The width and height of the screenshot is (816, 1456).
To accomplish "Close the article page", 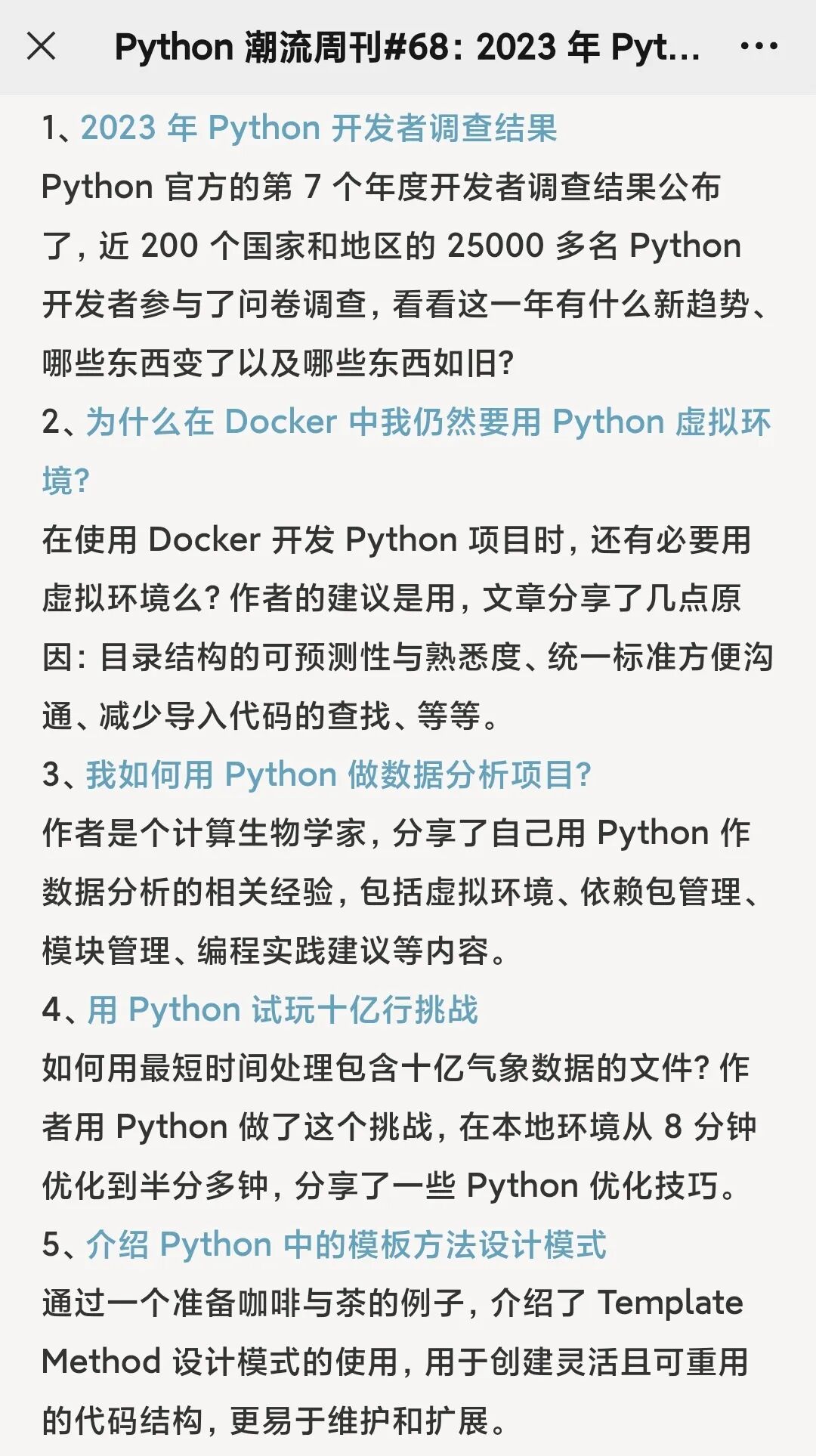I will coord(41,47).
